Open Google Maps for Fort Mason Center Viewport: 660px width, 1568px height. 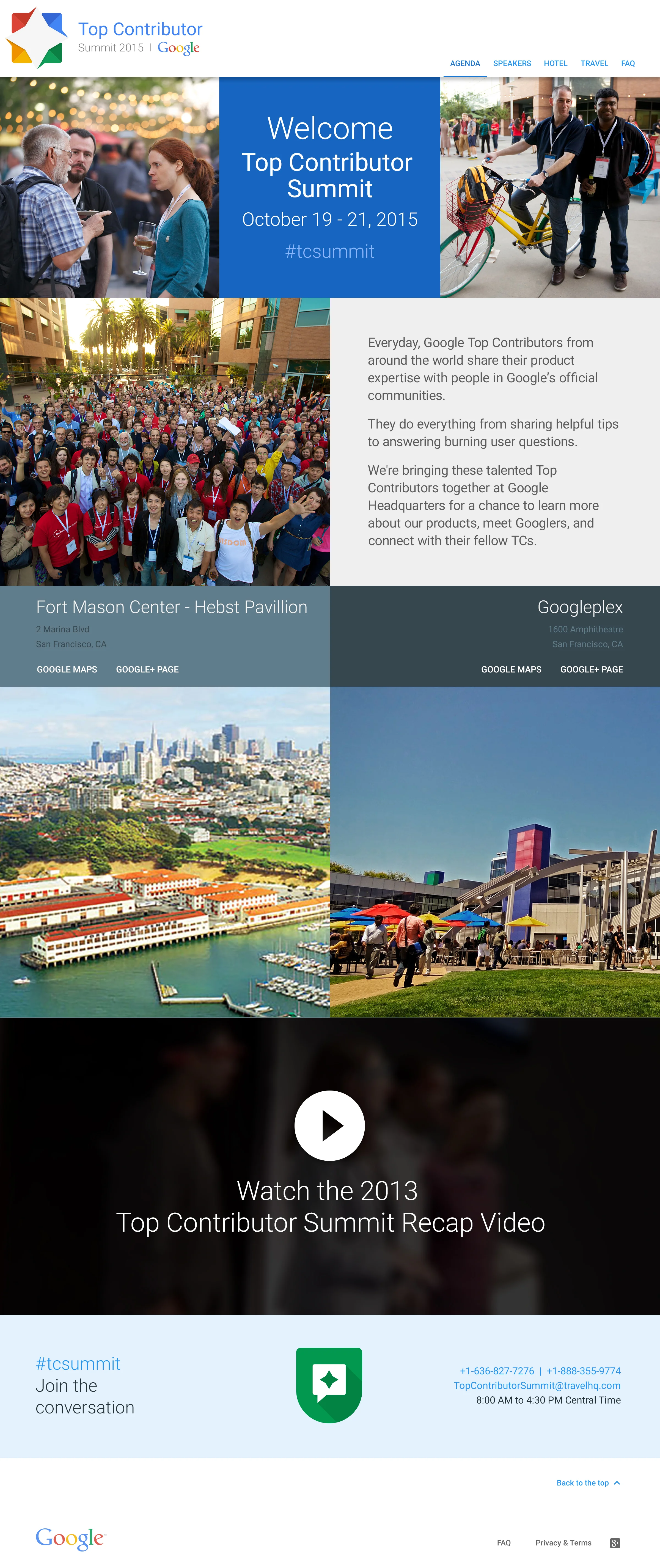click(x=67, y=669)
